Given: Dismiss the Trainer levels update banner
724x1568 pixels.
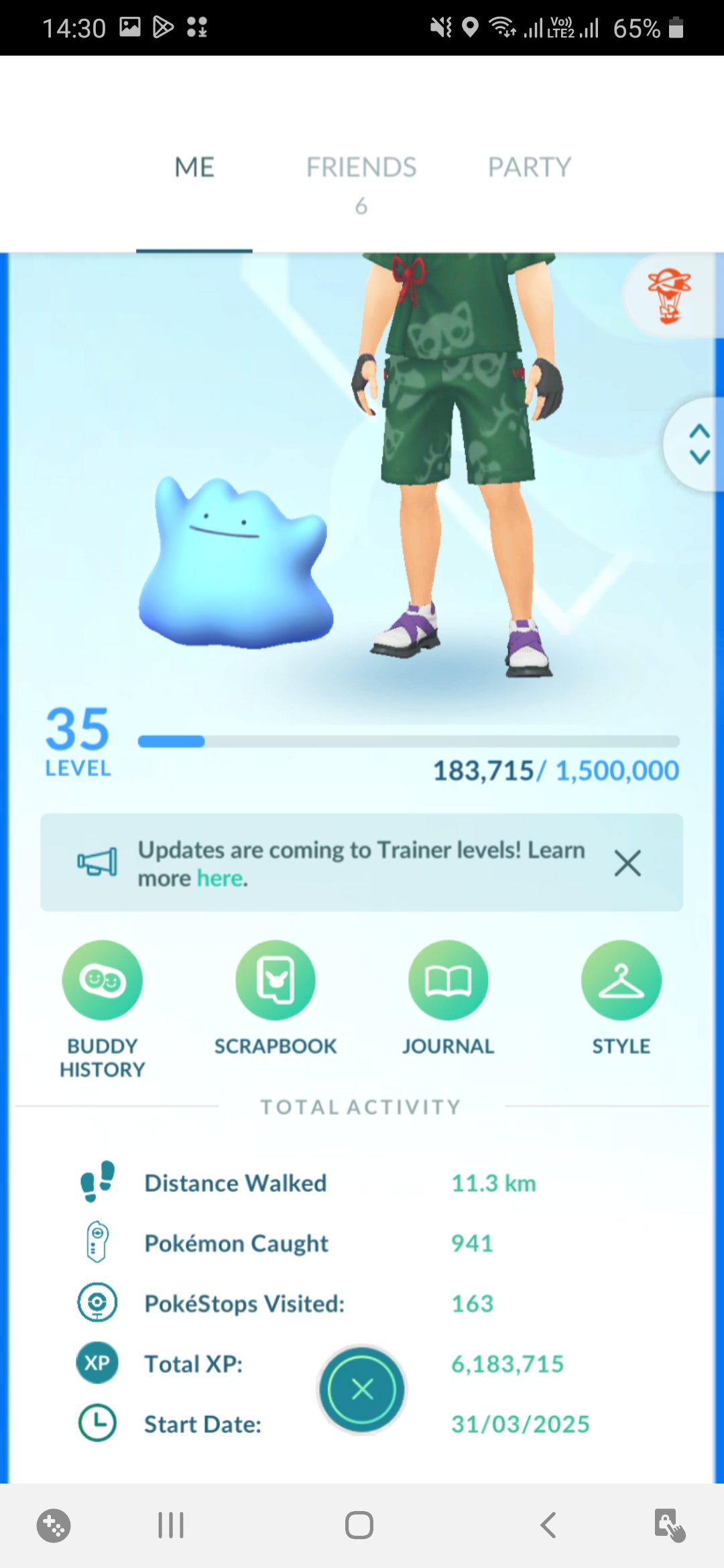Looking at the screenshot, I should (x=627, y=863).
